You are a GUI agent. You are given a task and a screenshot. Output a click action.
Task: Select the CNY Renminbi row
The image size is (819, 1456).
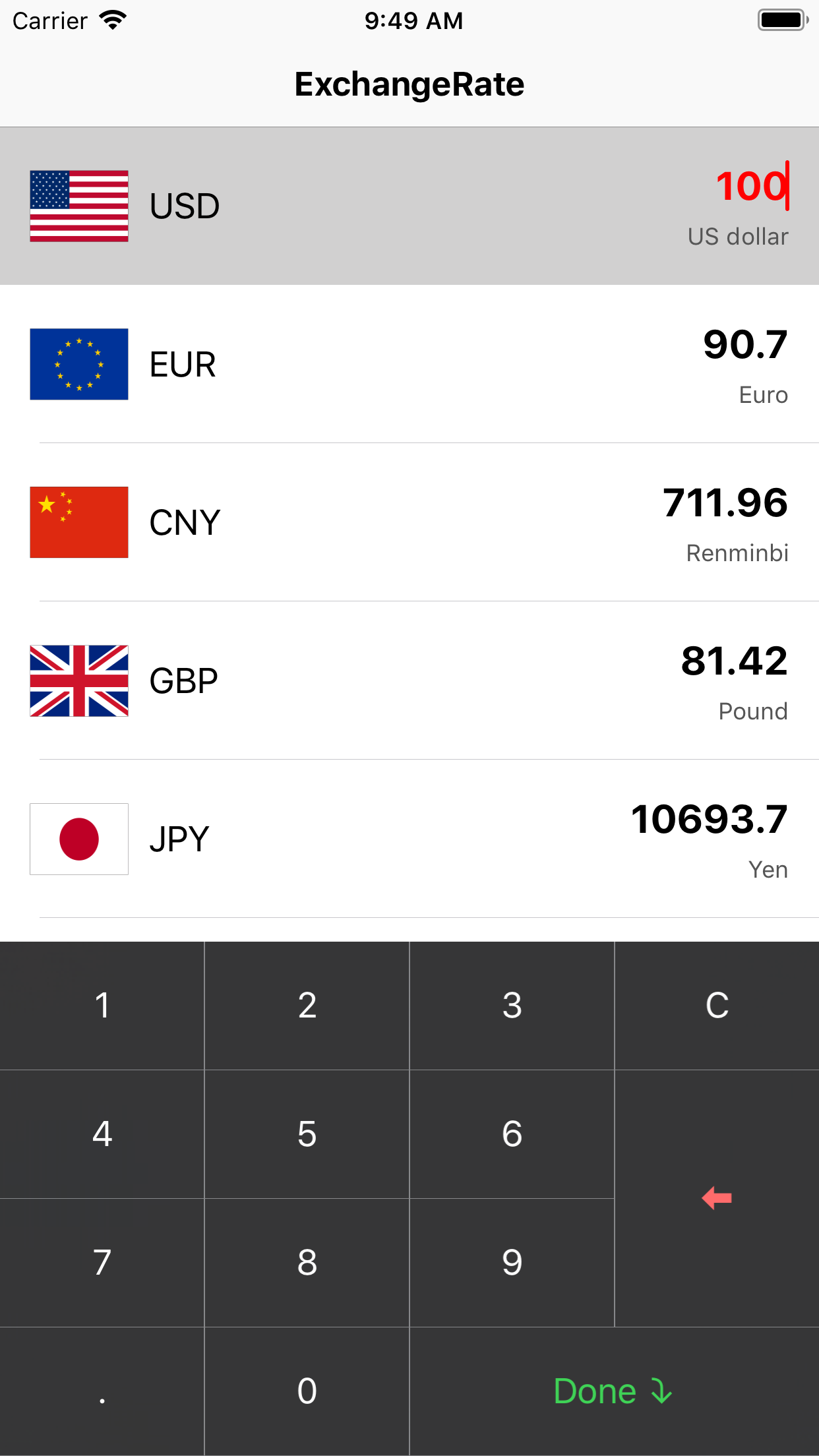(x=409, y=522)
